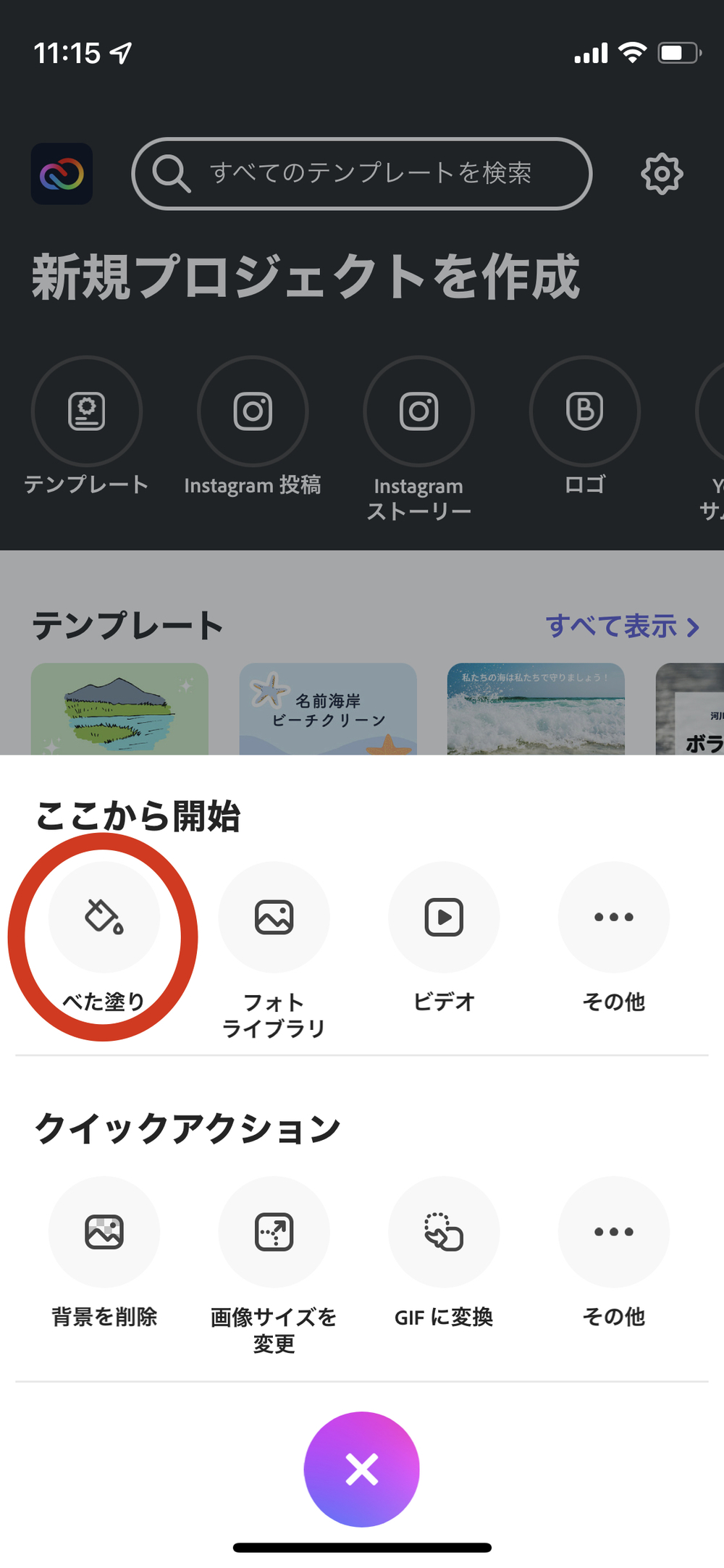Start an Instagram 投稿 project
Image resolution: width=724 pixels, height=1568 pixels.
[x=253, y=411]
